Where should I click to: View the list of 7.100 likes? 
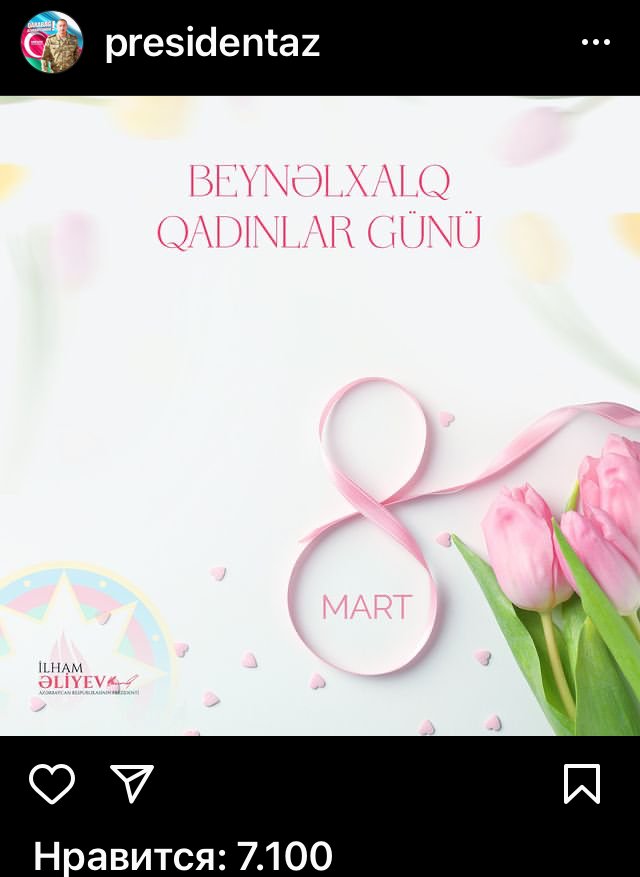pos(183,857)
